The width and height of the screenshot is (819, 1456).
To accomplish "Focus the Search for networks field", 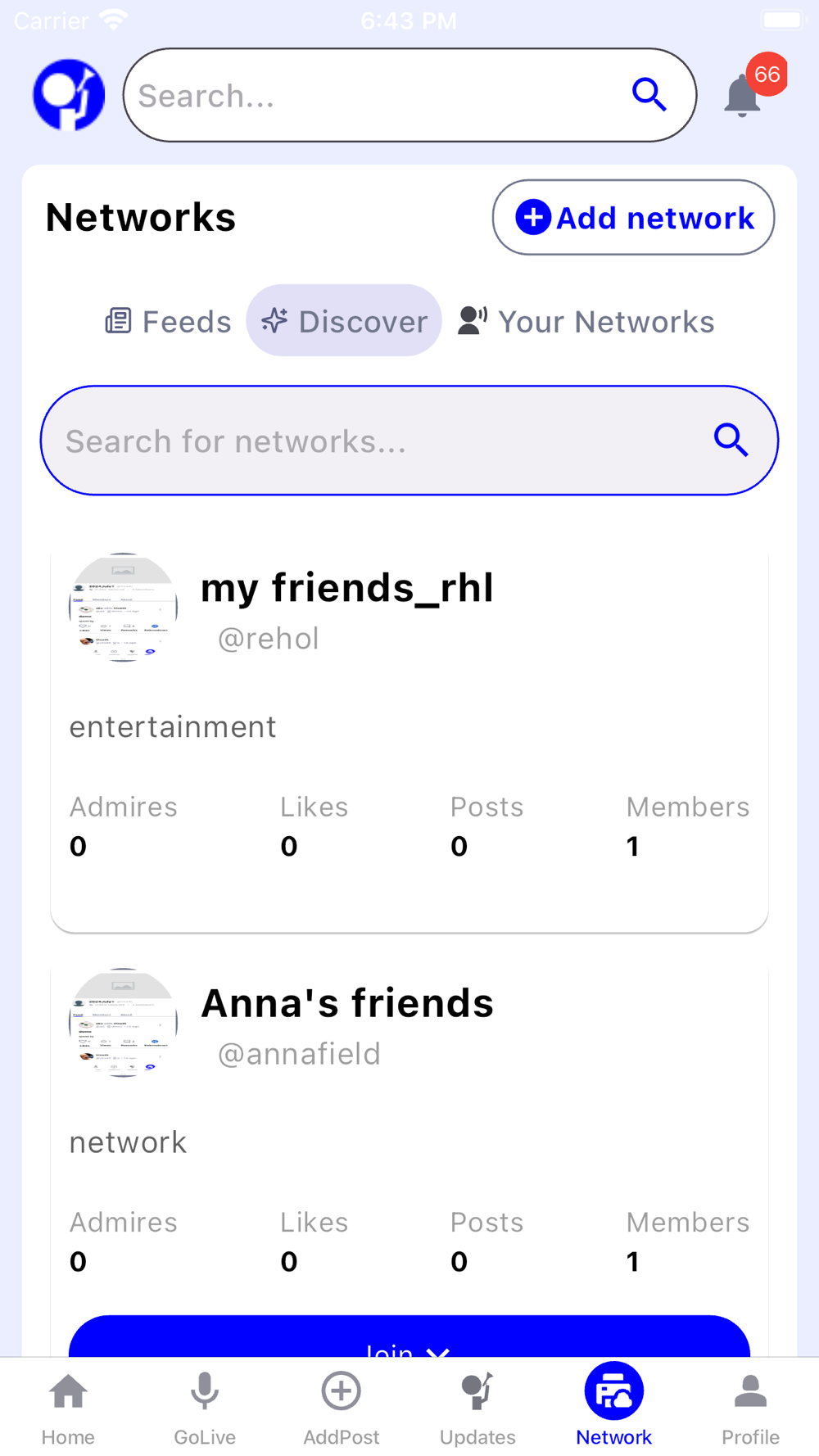I will pos(377,441).
